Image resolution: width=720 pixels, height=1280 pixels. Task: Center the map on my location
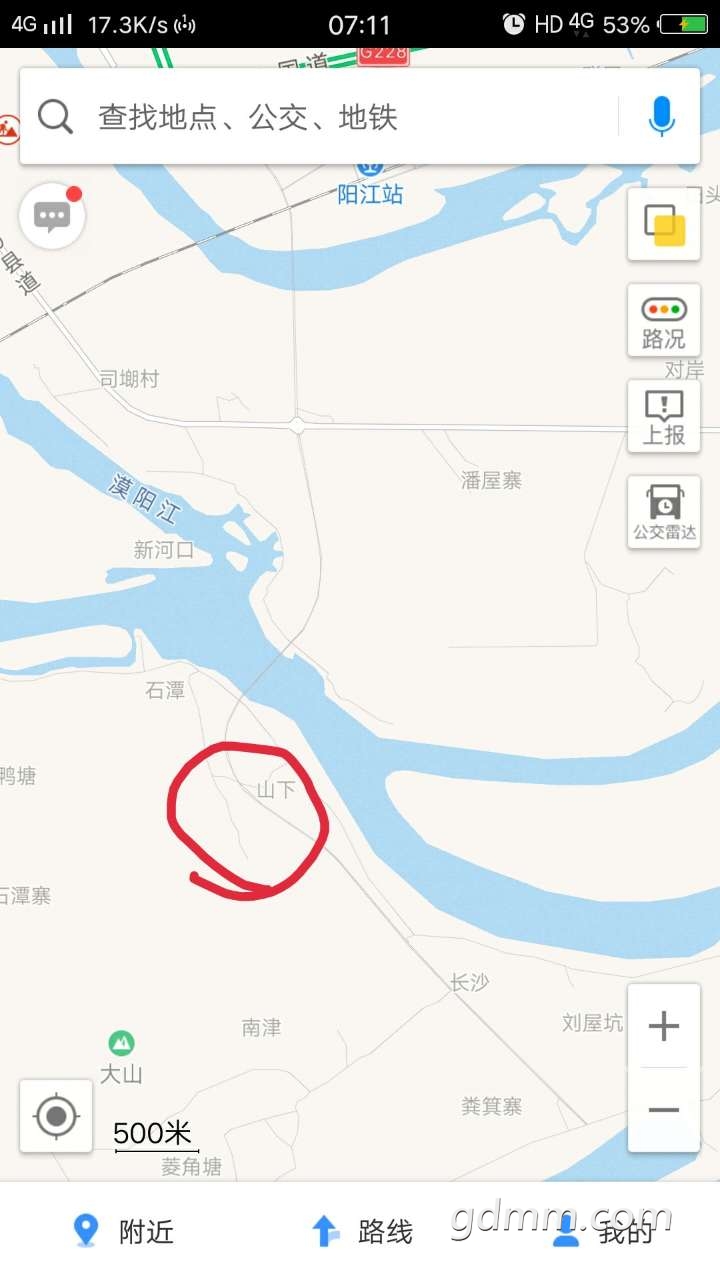click(x=56, y=1115)
